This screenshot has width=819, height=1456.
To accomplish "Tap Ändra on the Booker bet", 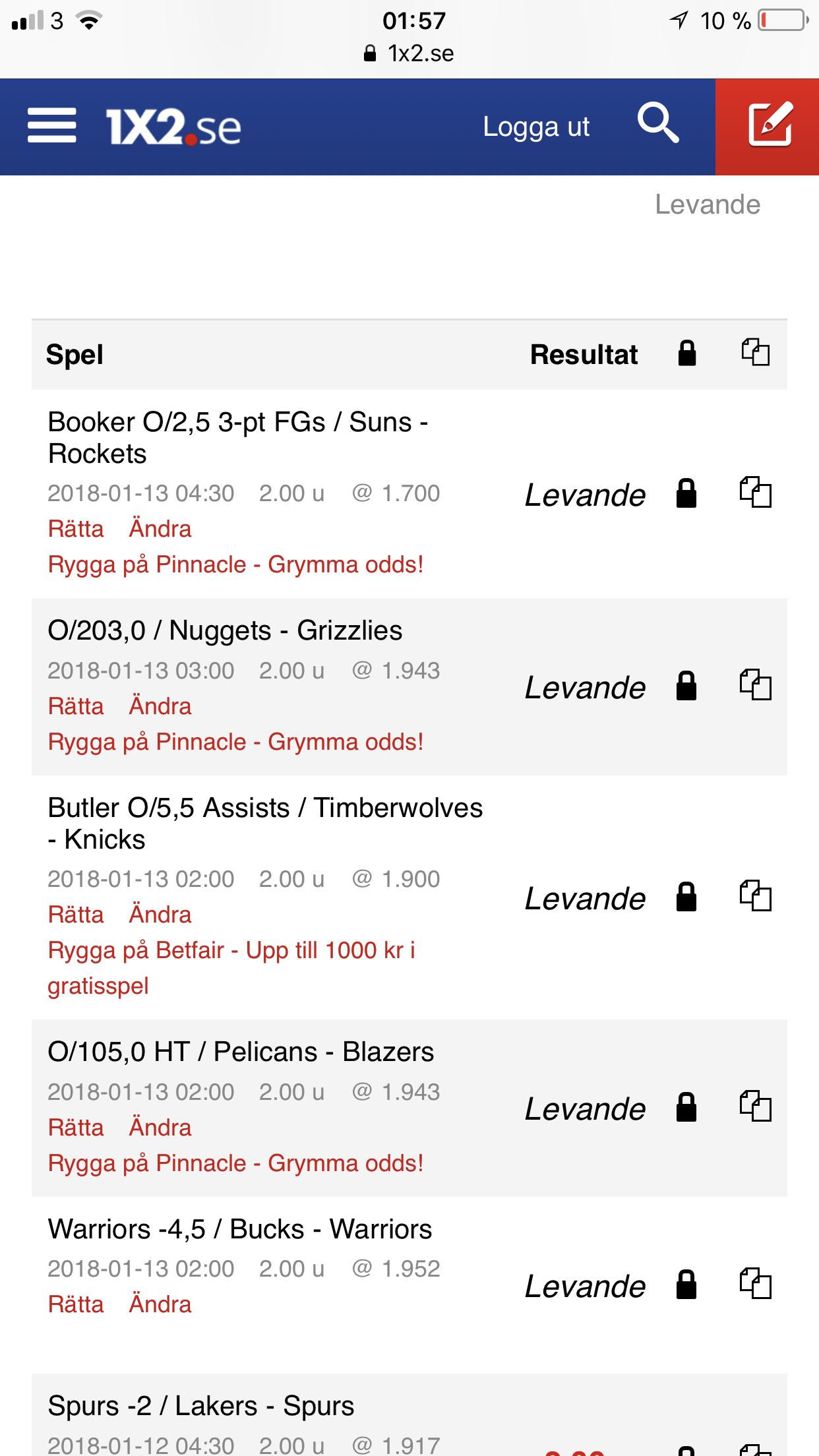I will click(160, 529).
